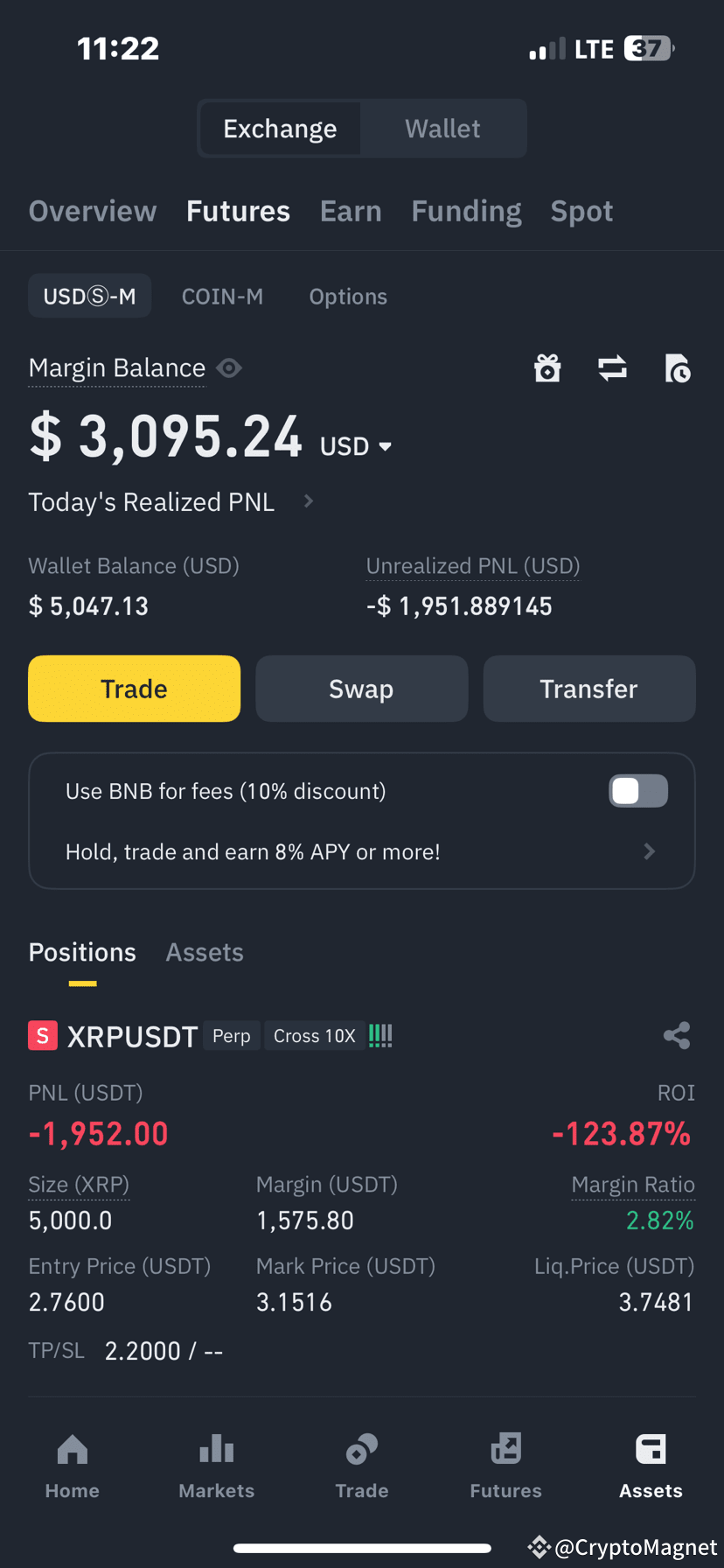Select the COIN-M futures tab
This screenshot has height=1568, width=724.
222,296
